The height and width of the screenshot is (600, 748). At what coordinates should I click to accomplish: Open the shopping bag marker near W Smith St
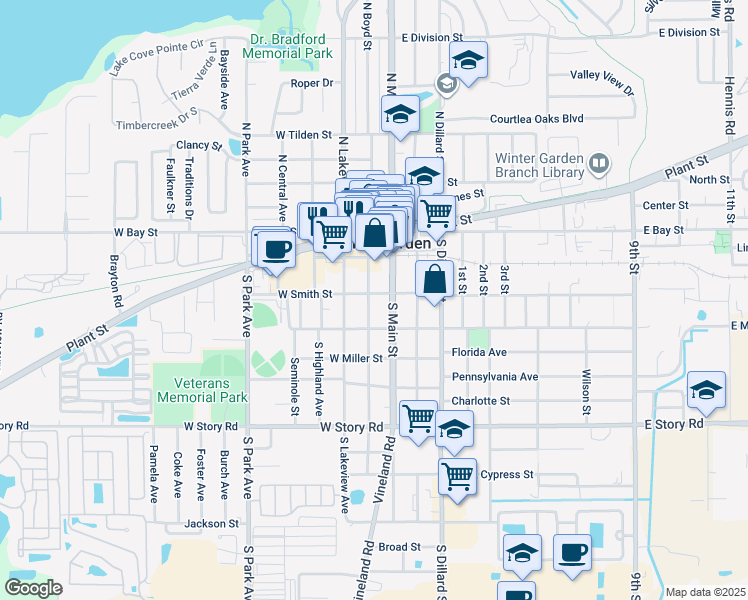(x=434, y=282)
